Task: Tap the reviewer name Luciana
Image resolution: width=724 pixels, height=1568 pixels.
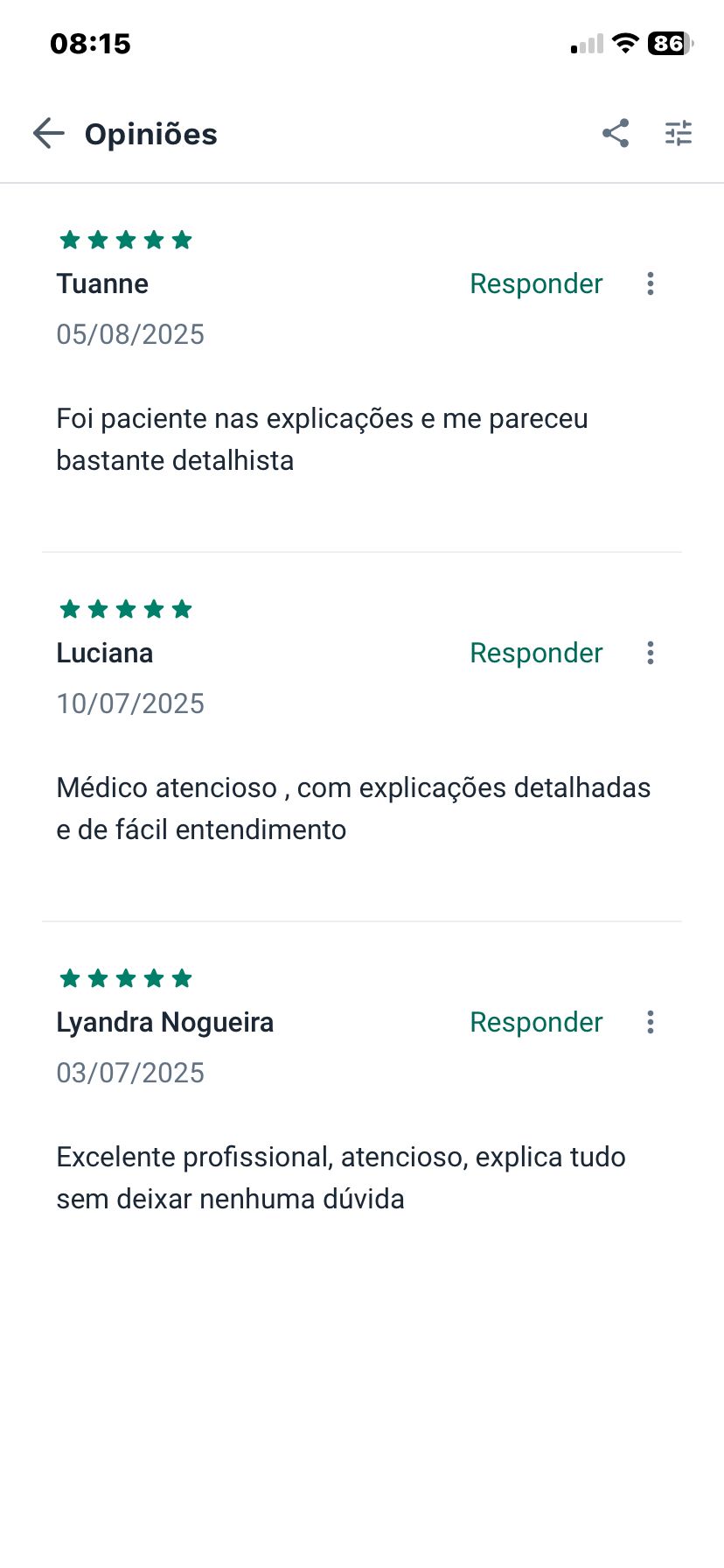Action: [105, 653]
